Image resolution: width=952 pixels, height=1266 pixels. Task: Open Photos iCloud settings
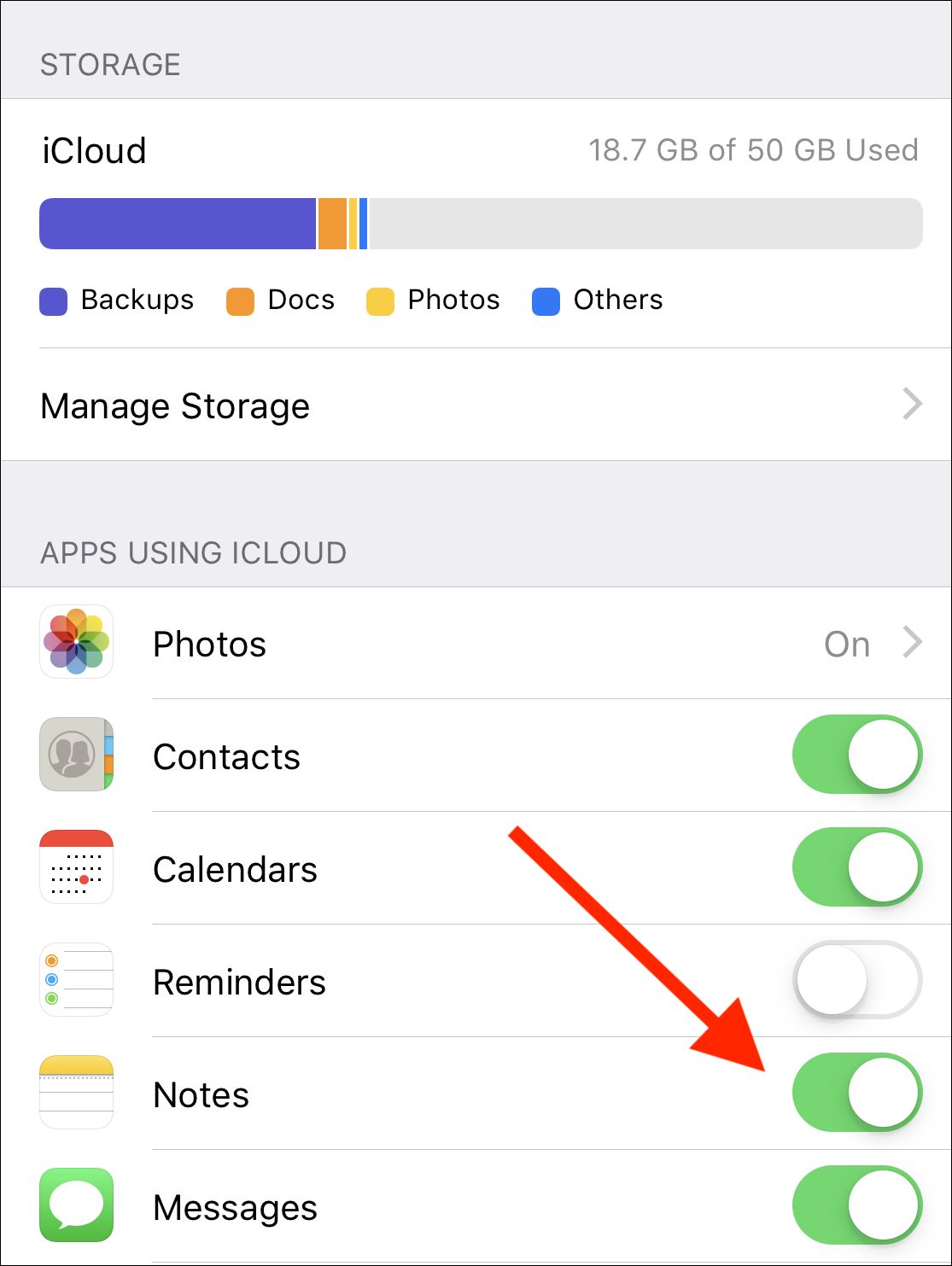[x=476, y=644]
